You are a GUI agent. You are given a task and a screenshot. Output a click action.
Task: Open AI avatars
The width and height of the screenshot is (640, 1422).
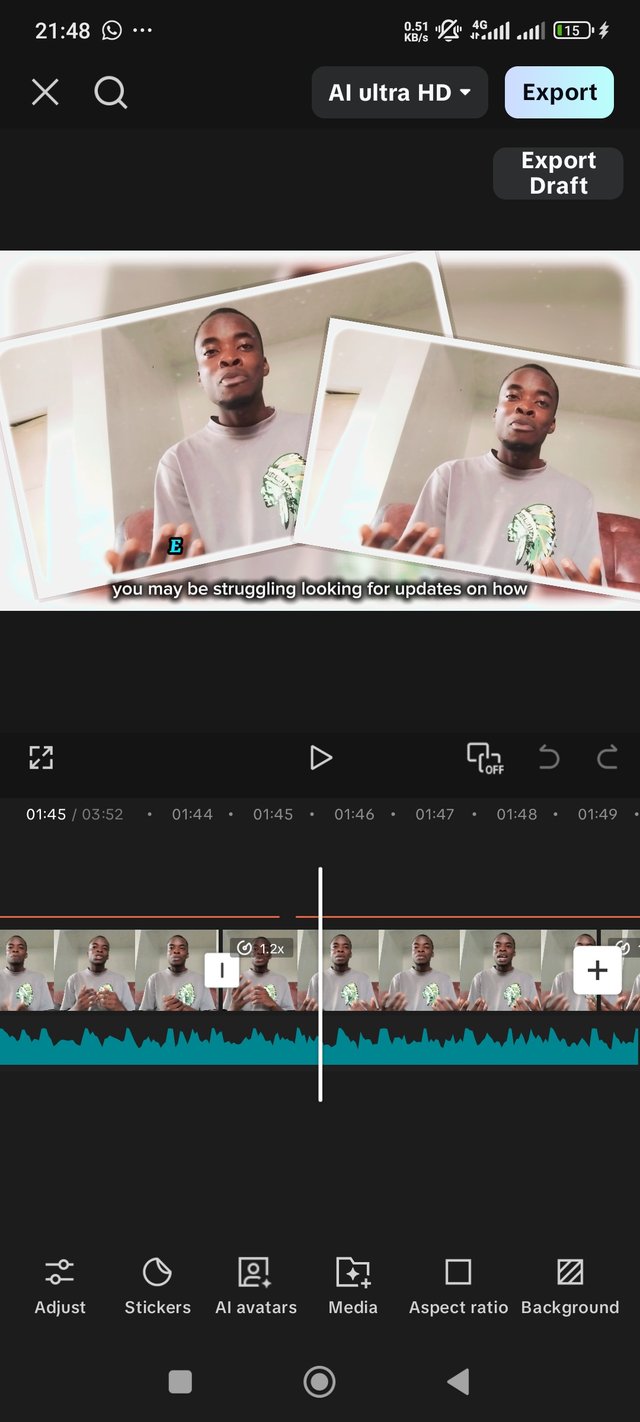tap(255, 1286)
